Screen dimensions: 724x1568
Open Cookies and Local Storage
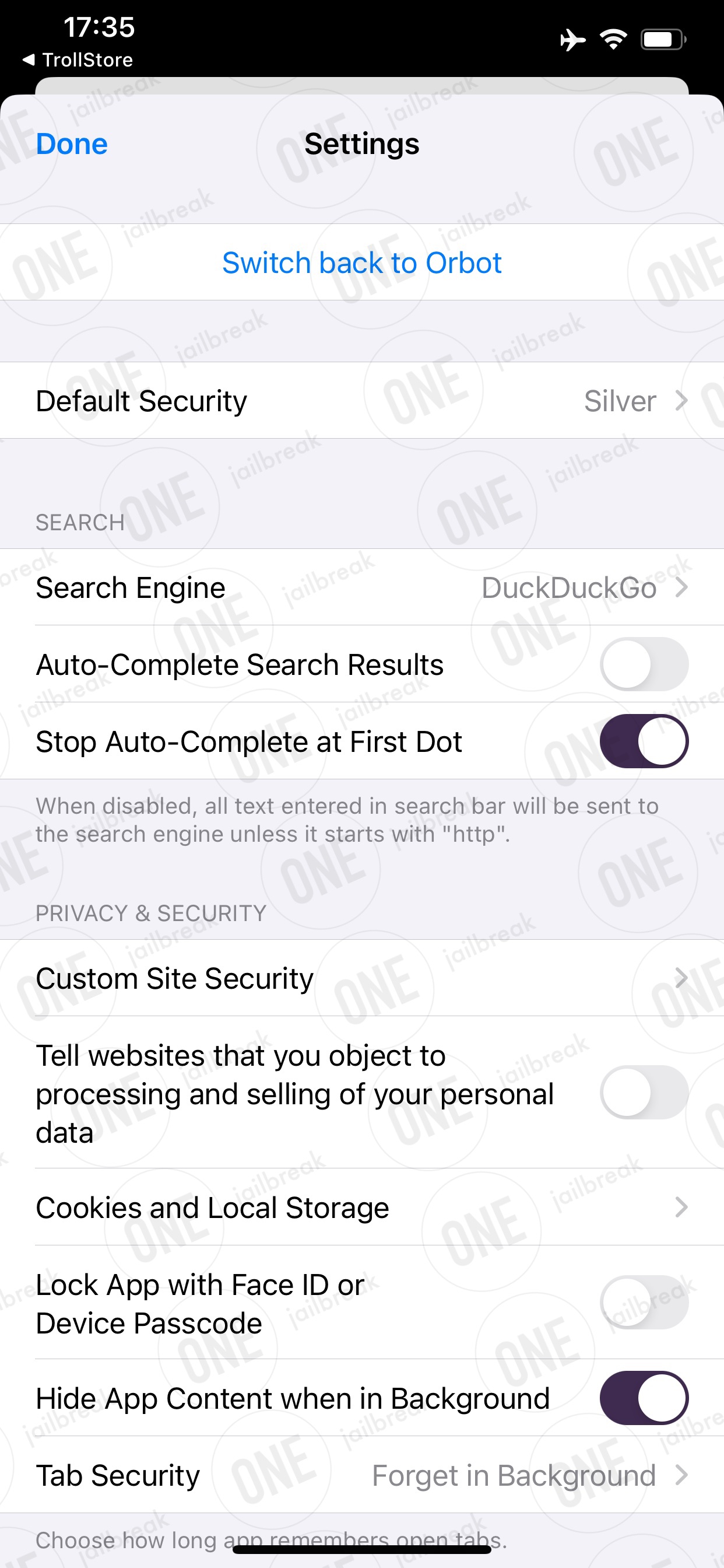362,1207
